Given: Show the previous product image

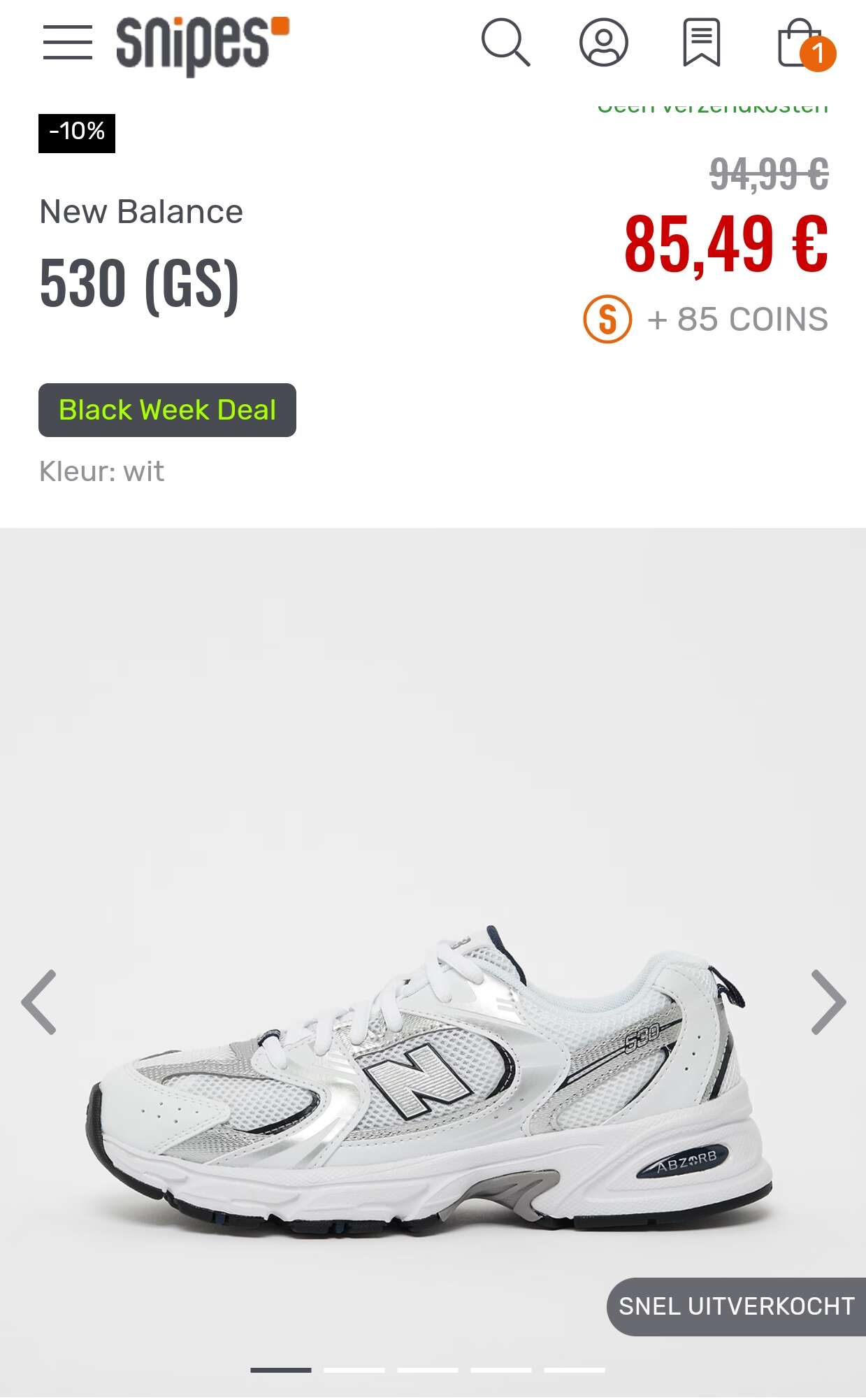Looking at the screenshot, I should coord(39,1001).
